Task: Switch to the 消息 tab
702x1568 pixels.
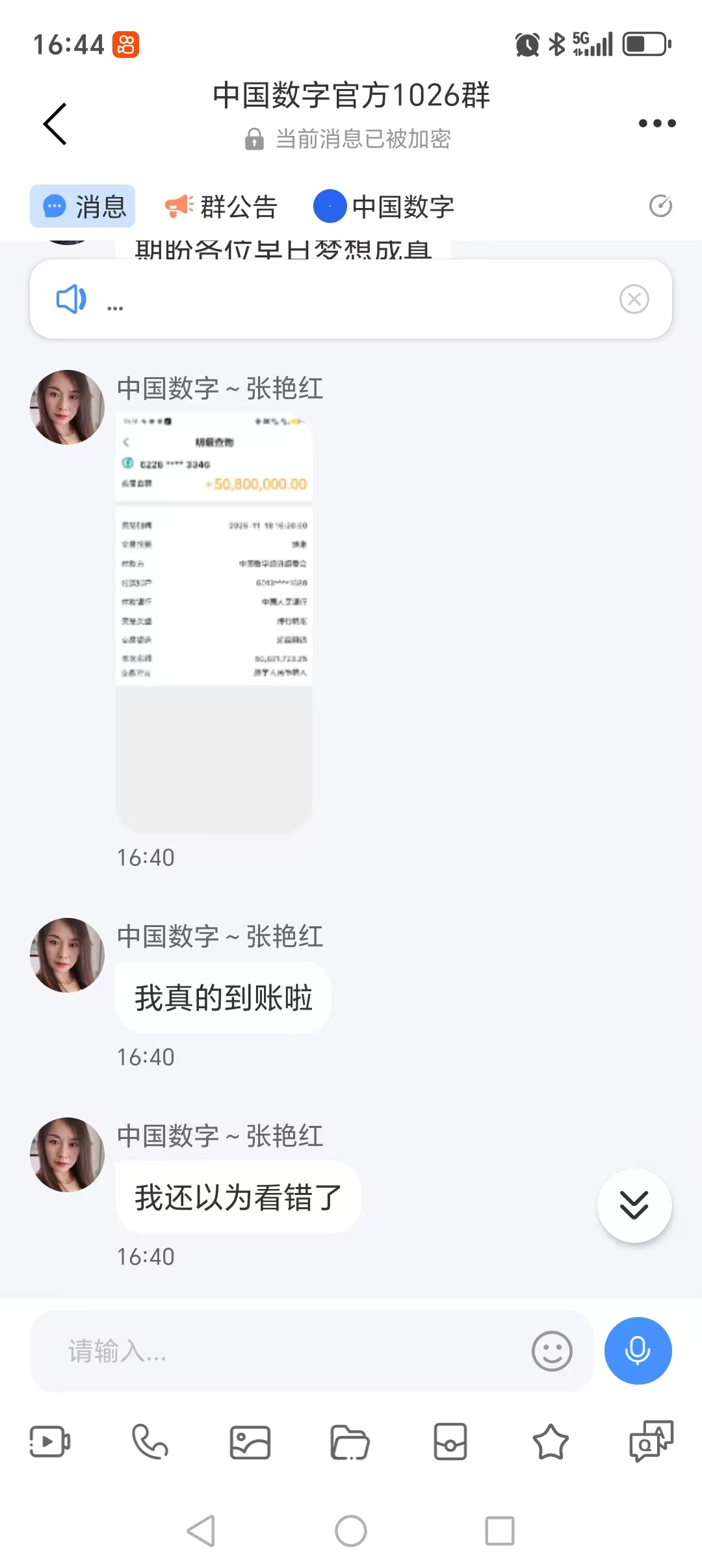Action: coord(82,206)
